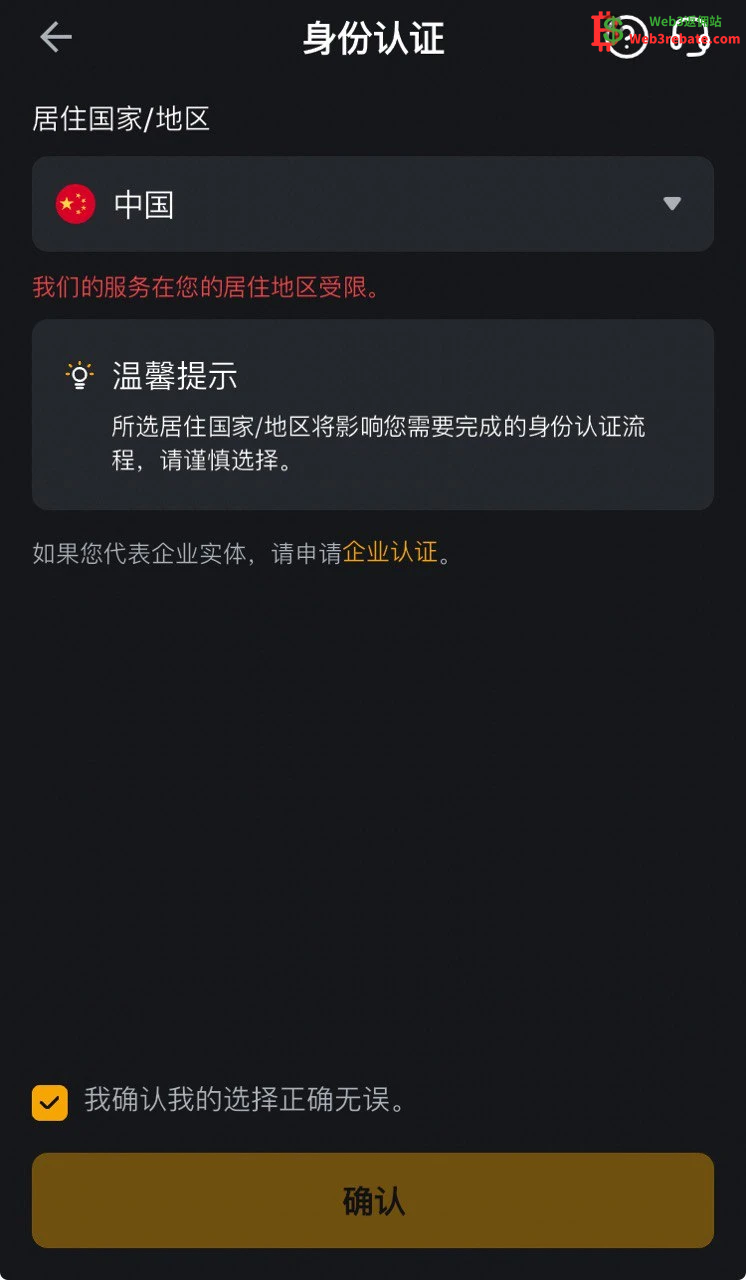Go back from the 身份认证 screen
Image resolution: width=746 pixels, height=1280 pixels.
(56, 38)
